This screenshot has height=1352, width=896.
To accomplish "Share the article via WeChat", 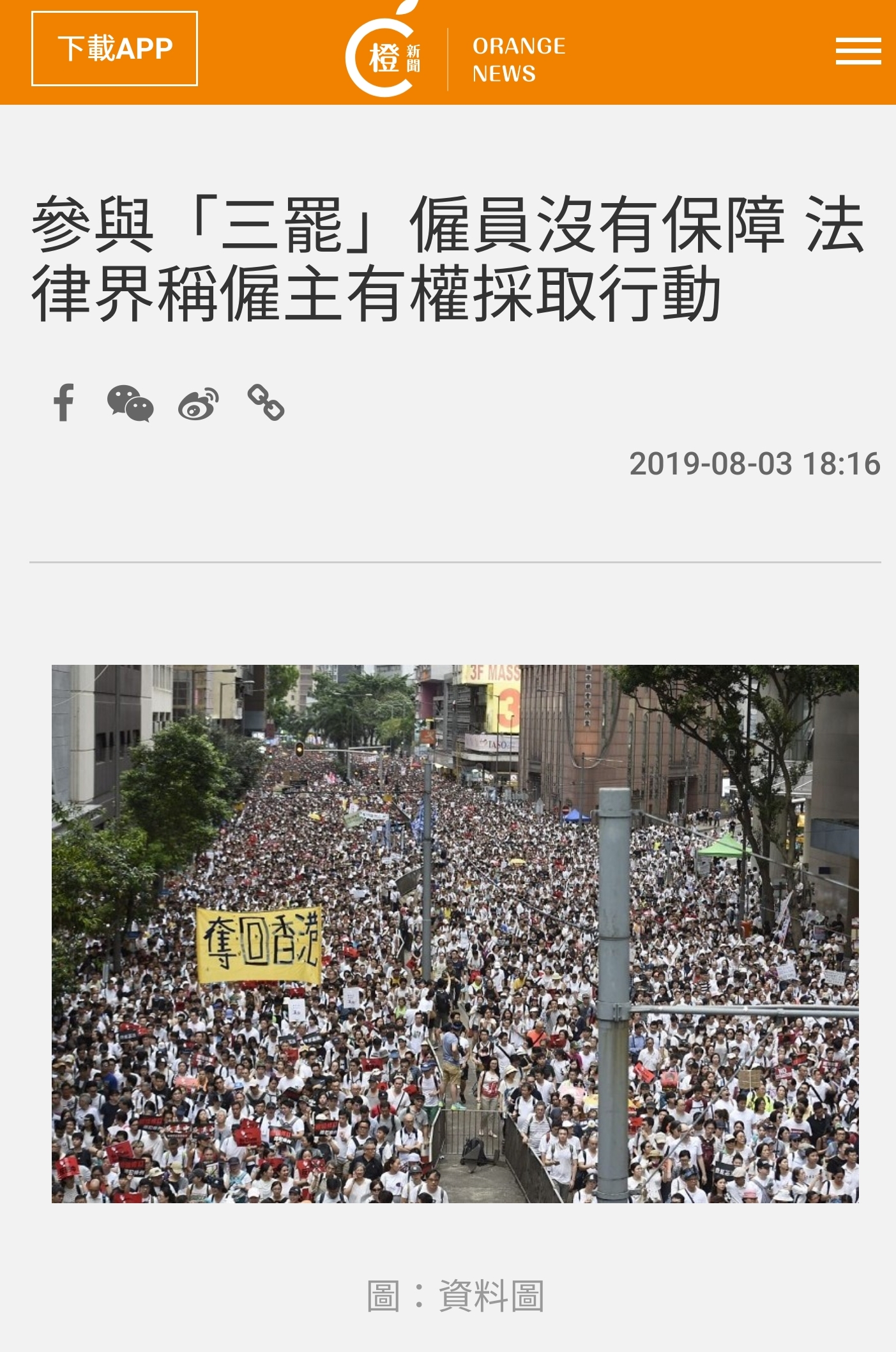I will coord(130,403).
